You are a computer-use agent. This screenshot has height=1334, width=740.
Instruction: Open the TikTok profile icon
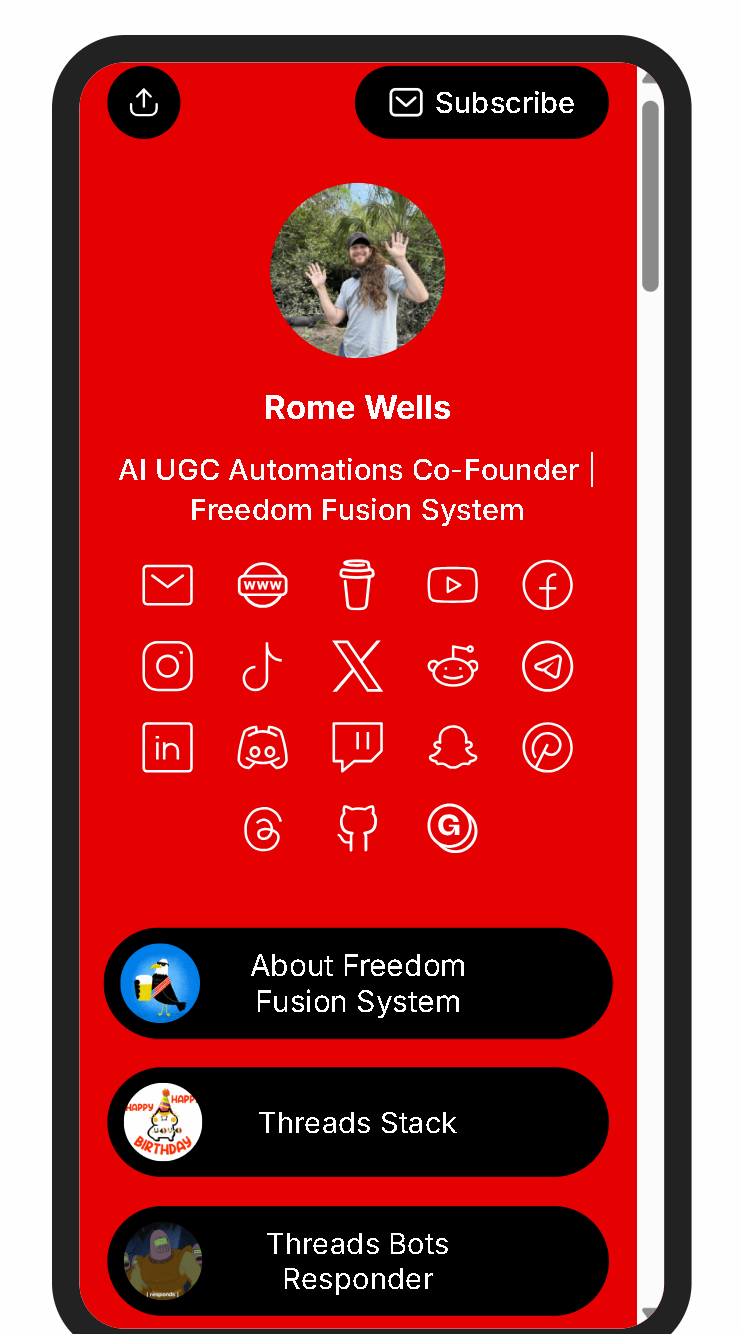click(263, 666)
